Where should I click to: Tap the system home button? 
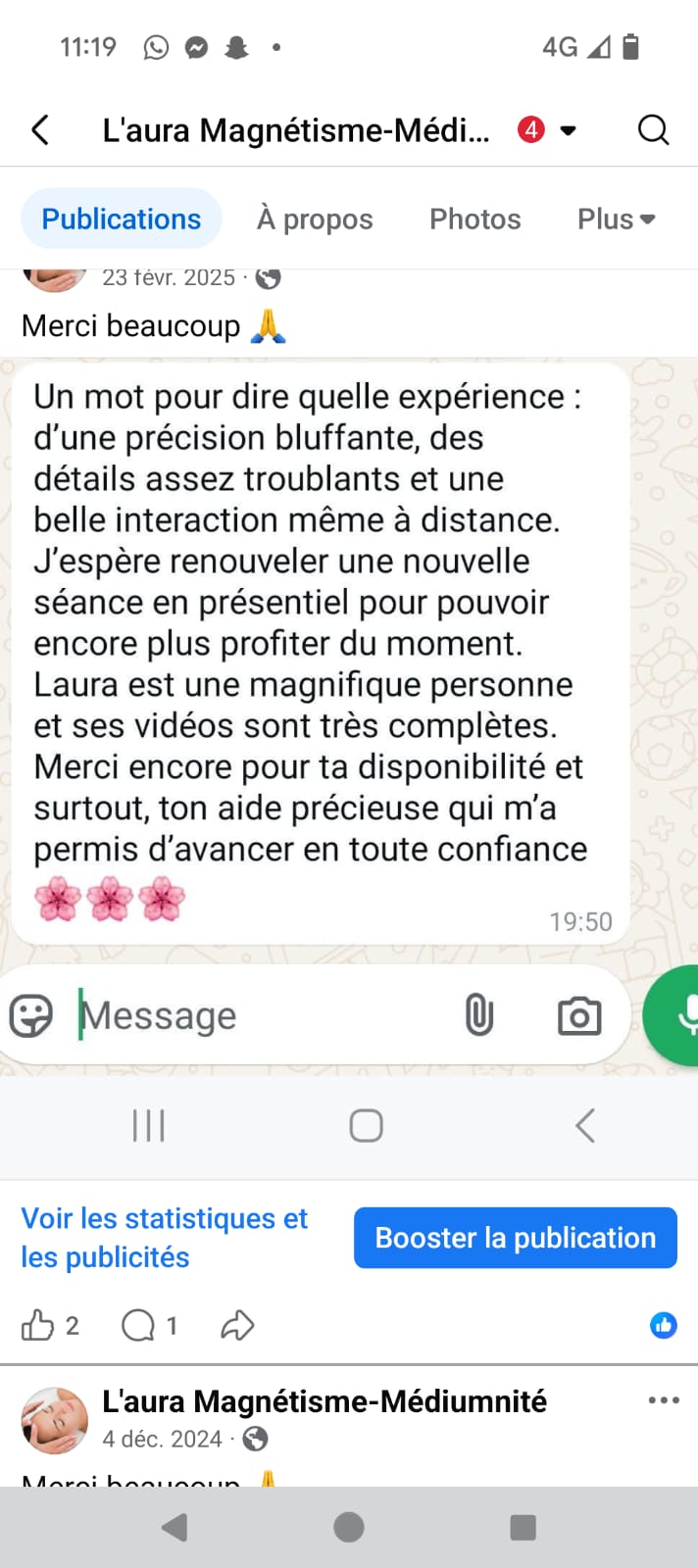(x=349, y=1527)
